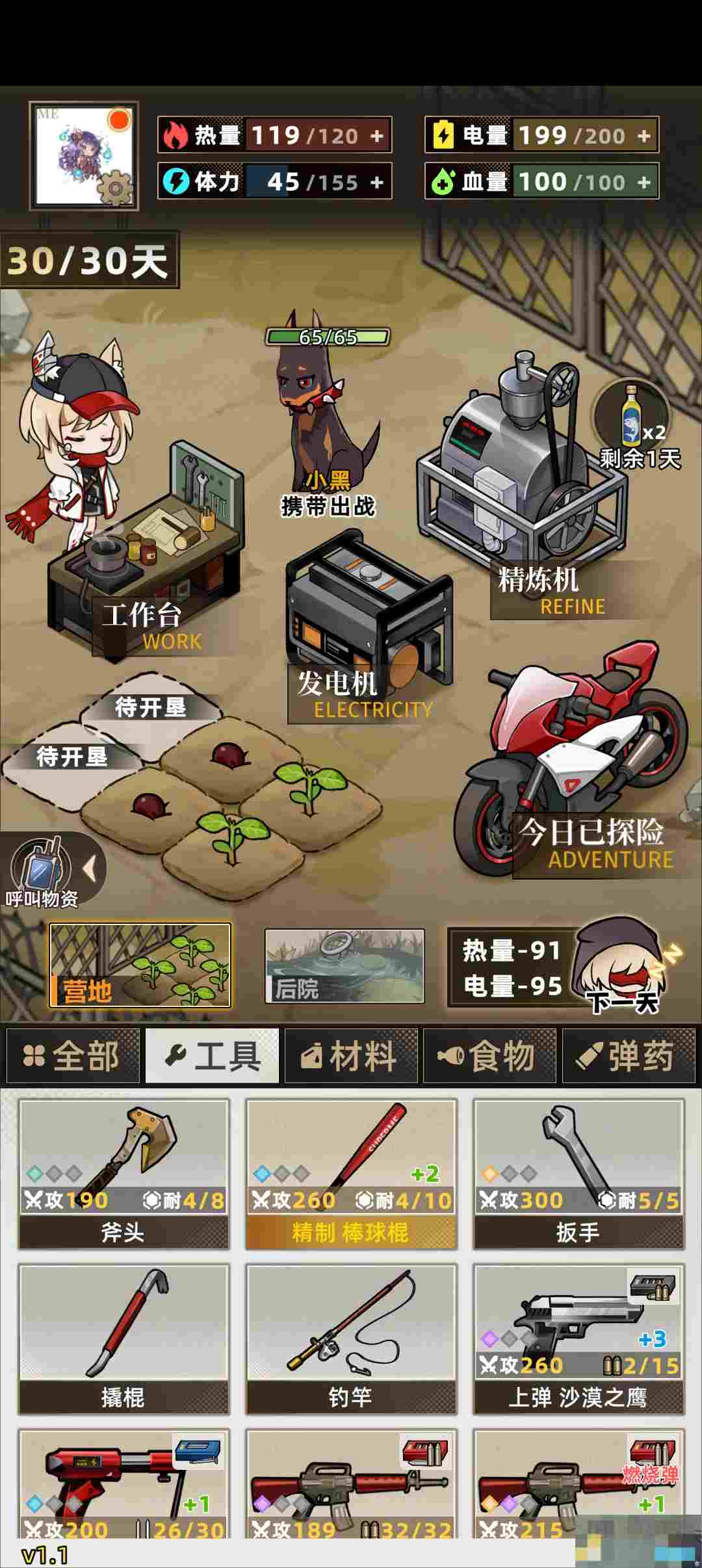Switch to the 后院 backyard view
This screenshot has height=1568, width=702.
(x=344, y=966)
